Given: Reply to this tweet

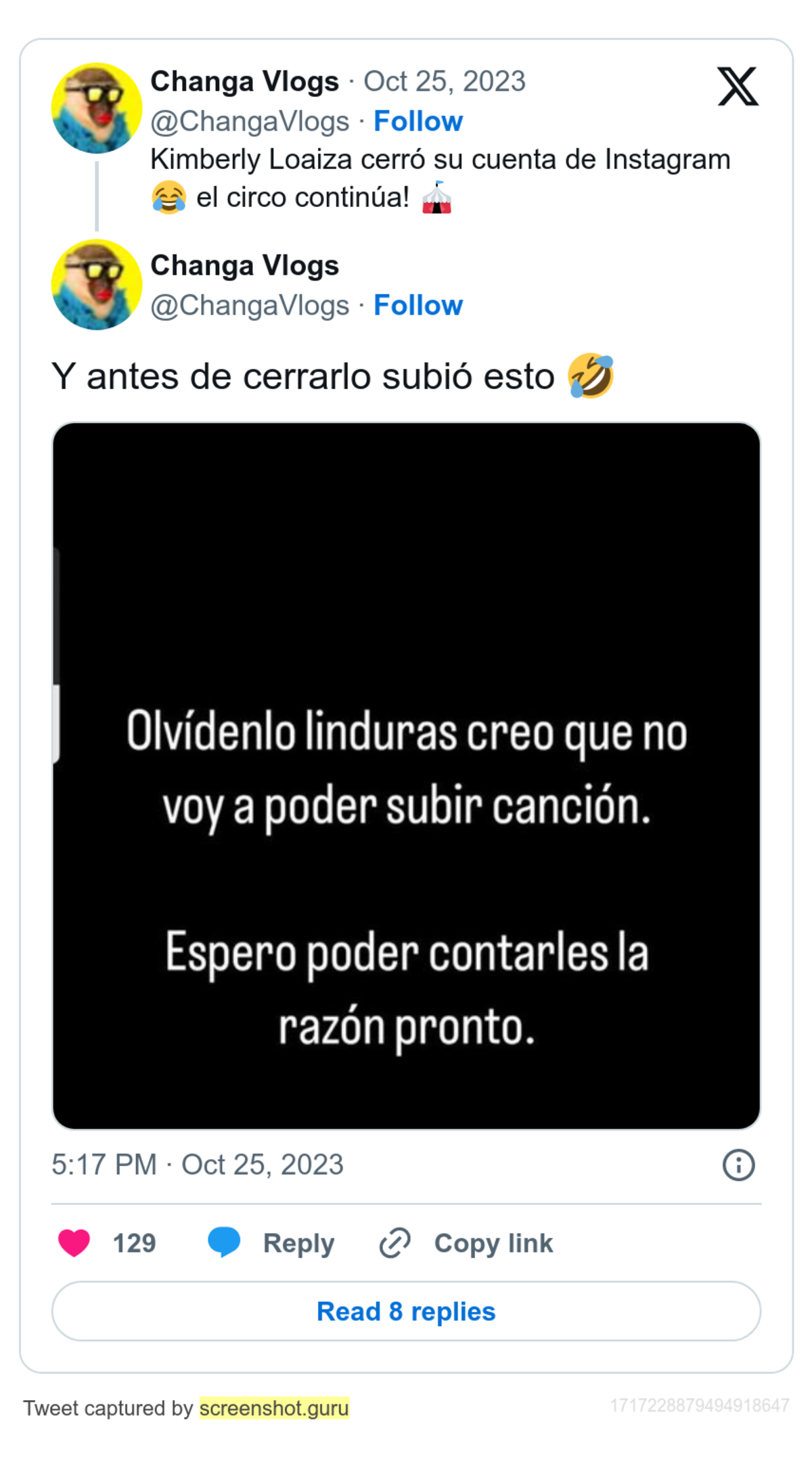Looking at the screenshot, I should 272,1243.
